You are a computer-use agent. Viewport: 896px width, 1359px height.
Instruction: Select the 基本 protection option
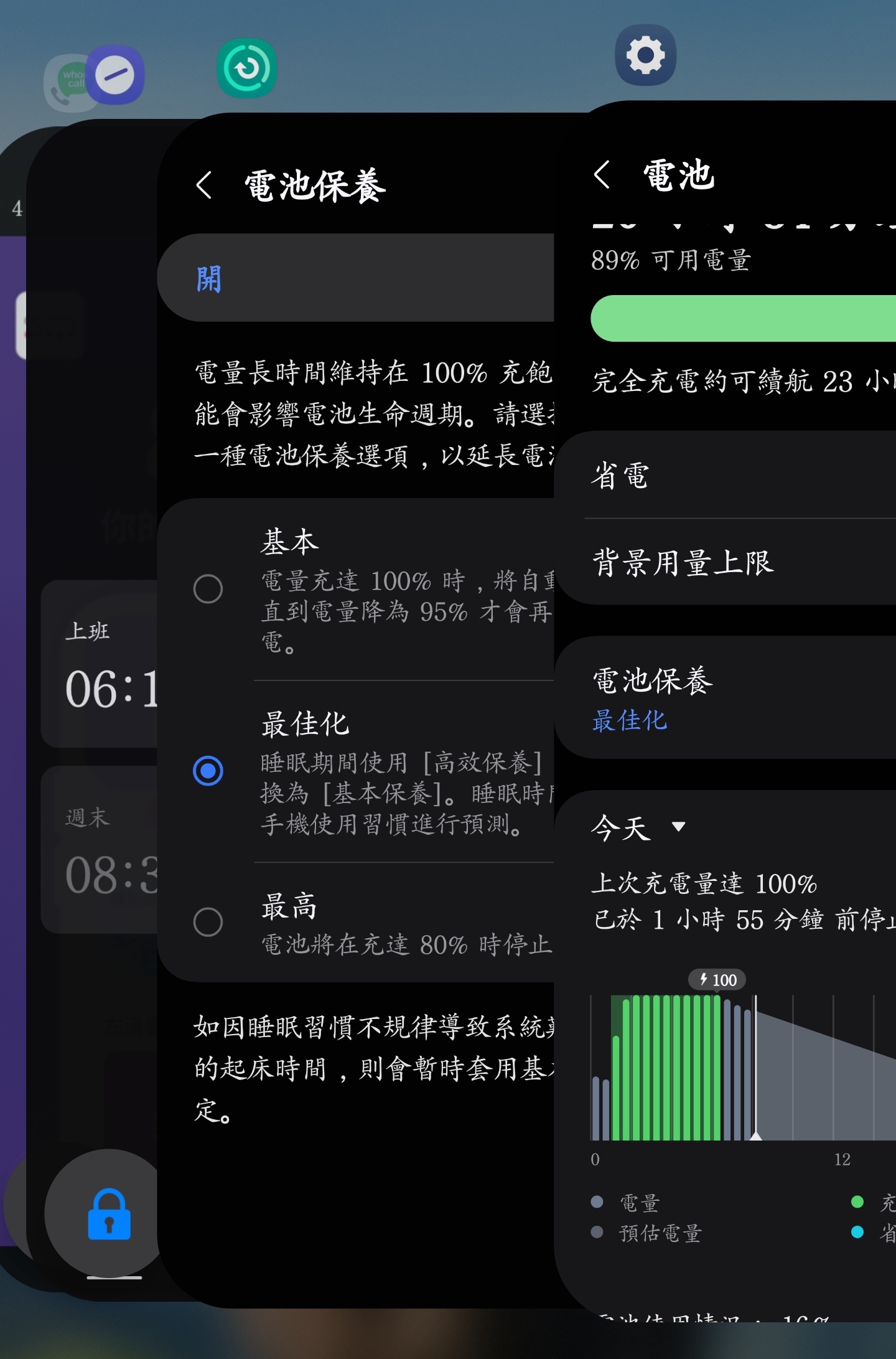coord(208,588)
